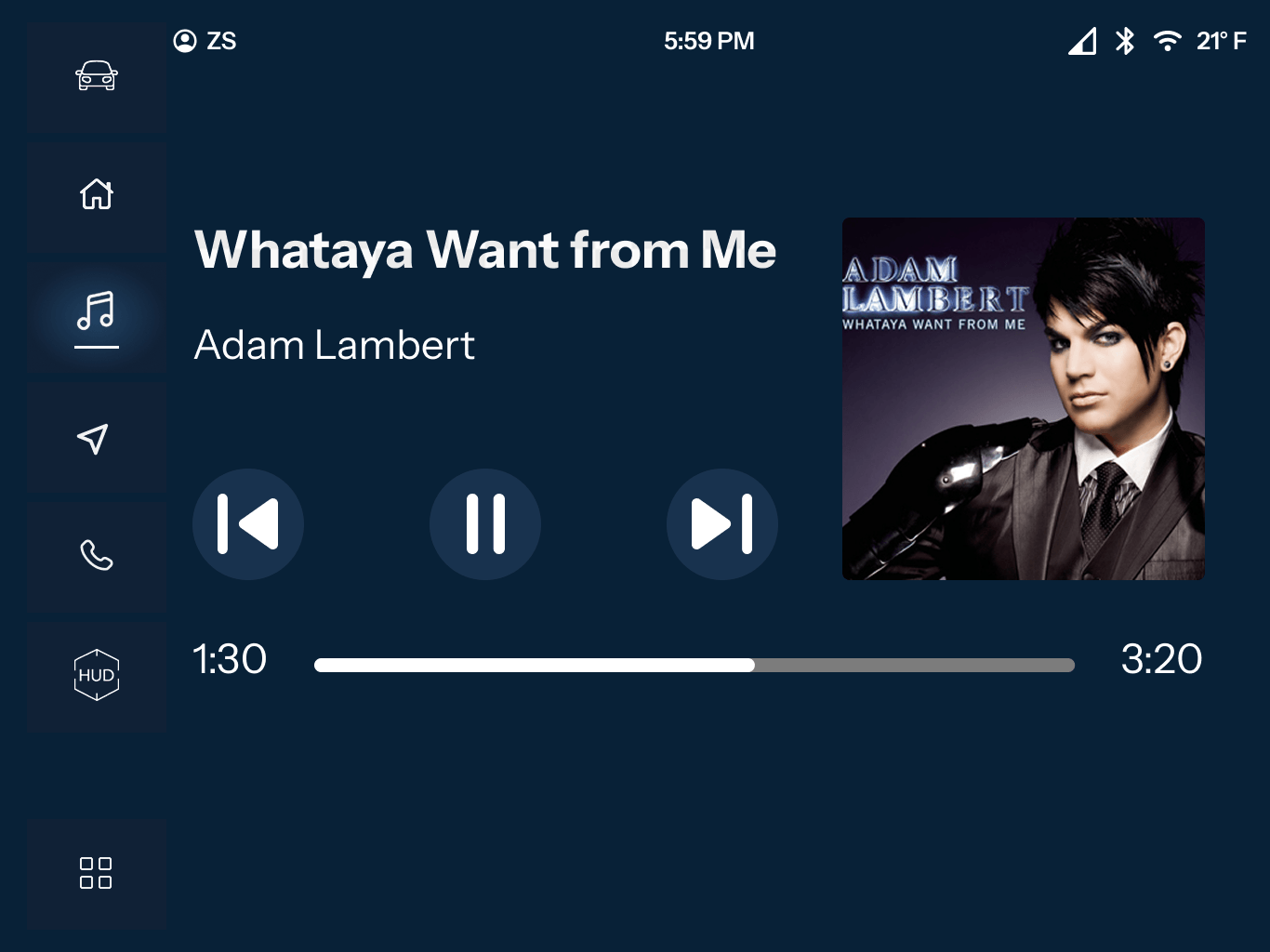Go to the home screen tab

click(97, 195)
